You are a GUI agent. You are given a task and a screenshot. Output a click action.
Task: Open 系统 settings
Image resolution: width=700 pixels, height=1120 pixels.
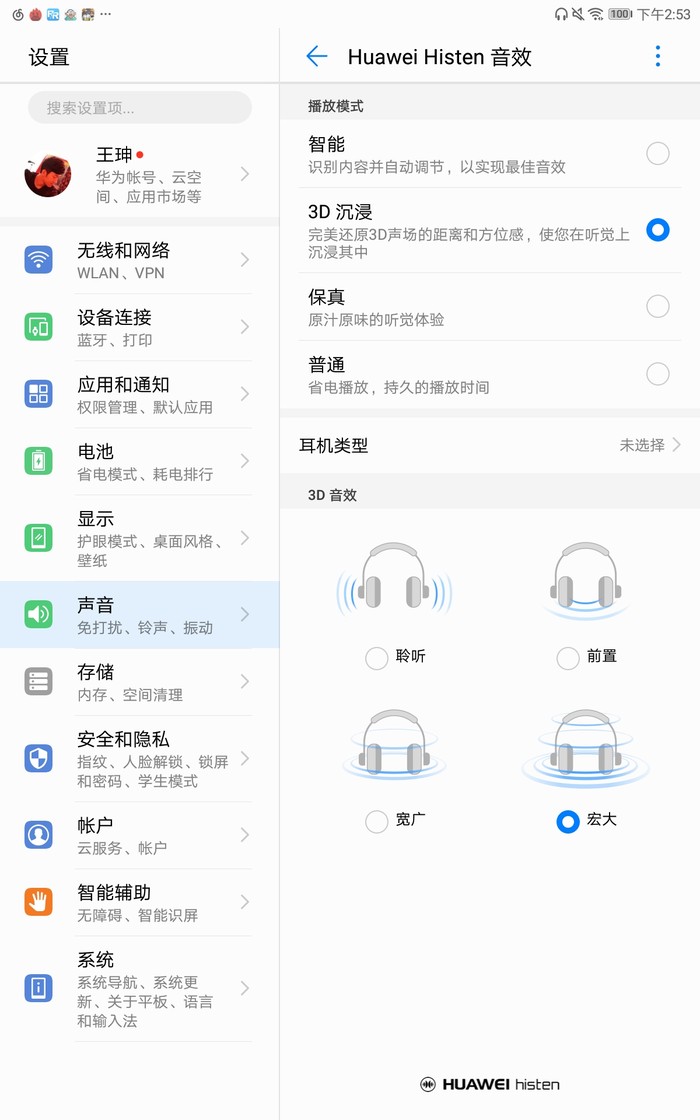pos(140,988)
